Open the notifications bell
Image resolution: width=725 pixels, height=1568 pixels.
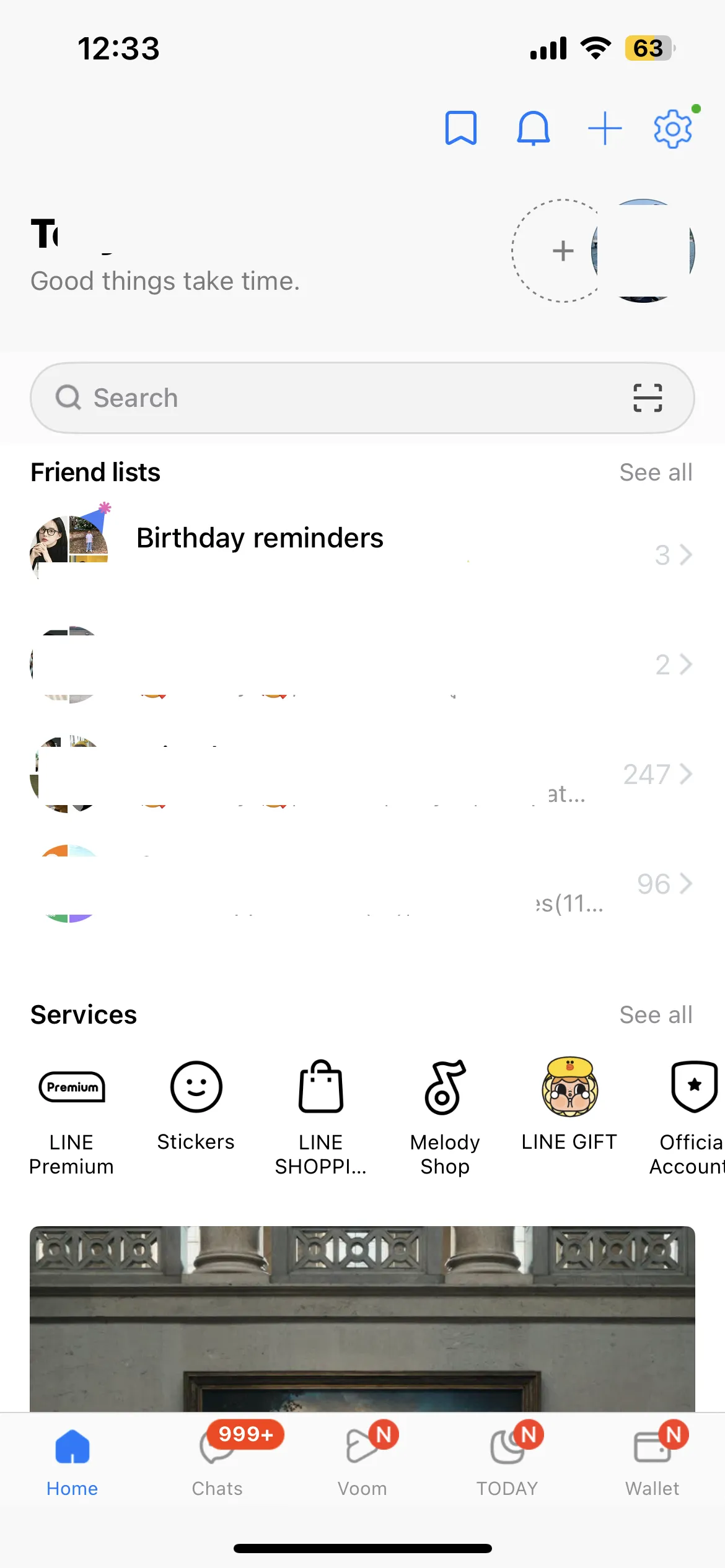tap(533, 128)
